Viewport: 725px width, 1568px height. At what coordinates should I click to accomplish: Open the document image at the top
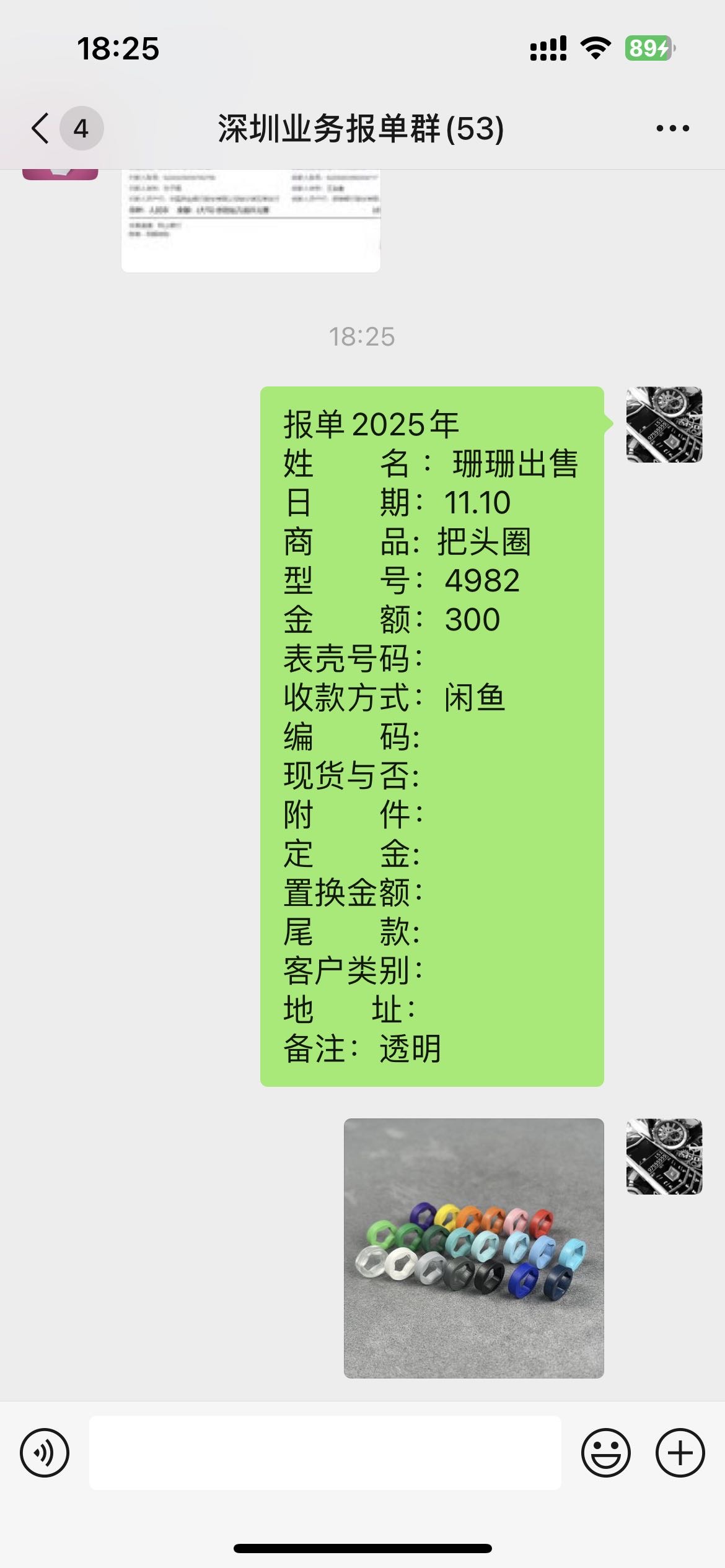[250, 220]
